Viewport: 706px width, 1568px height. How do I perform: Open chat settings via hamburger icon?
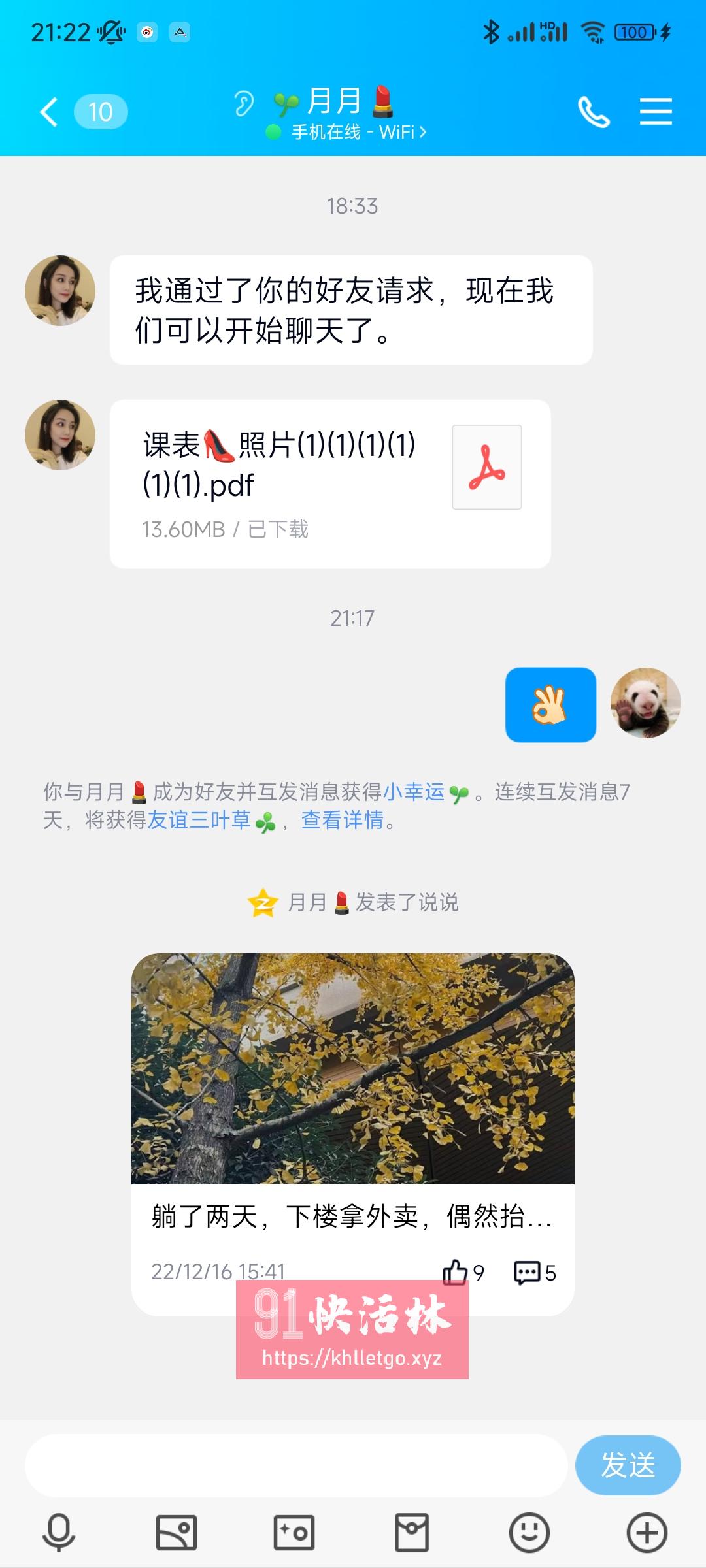pyautogui.click(x=657, y=110)
